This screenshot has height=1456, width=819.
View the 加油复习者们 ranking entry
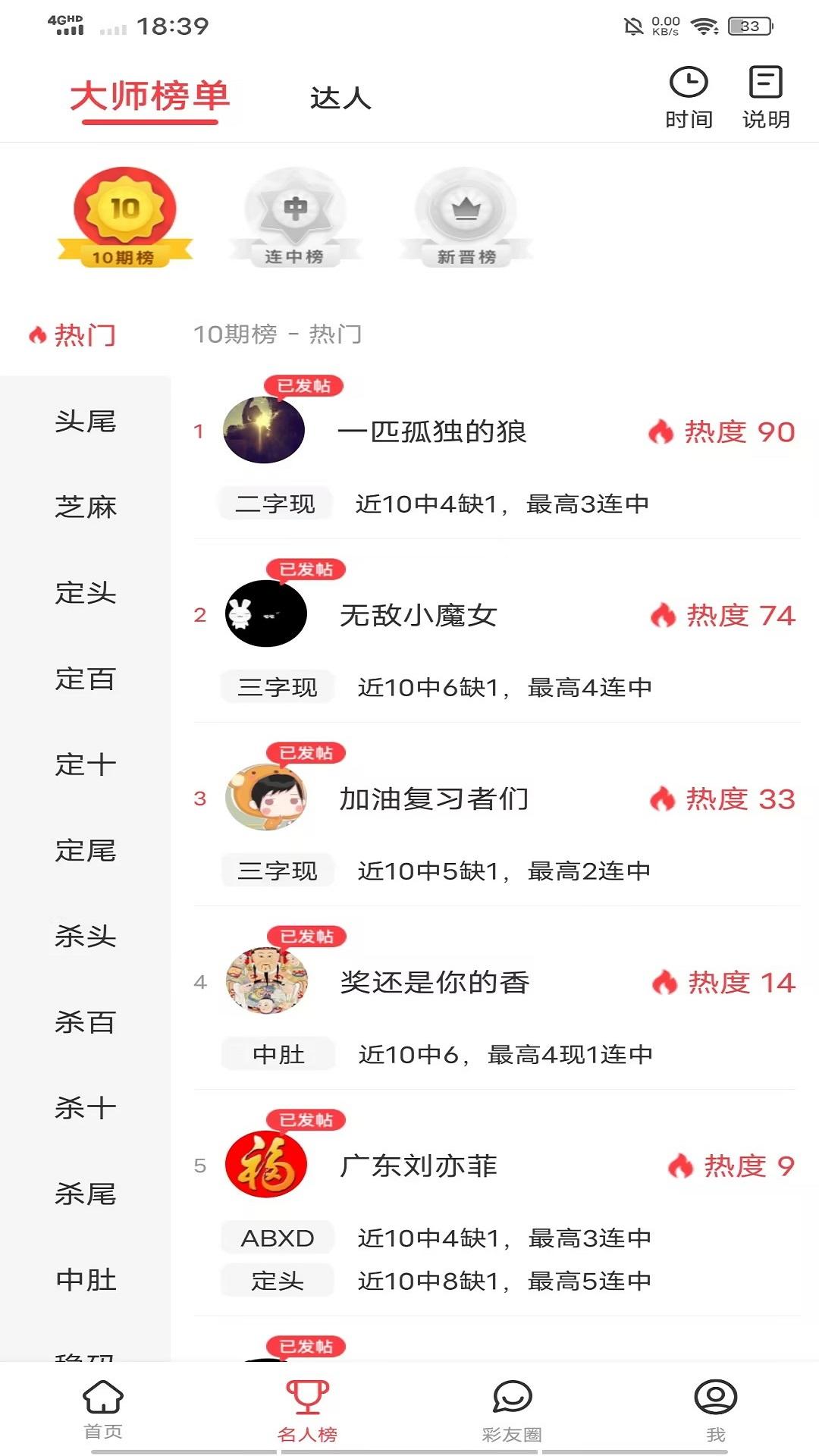pyautogui.click(x=433, y=799)
